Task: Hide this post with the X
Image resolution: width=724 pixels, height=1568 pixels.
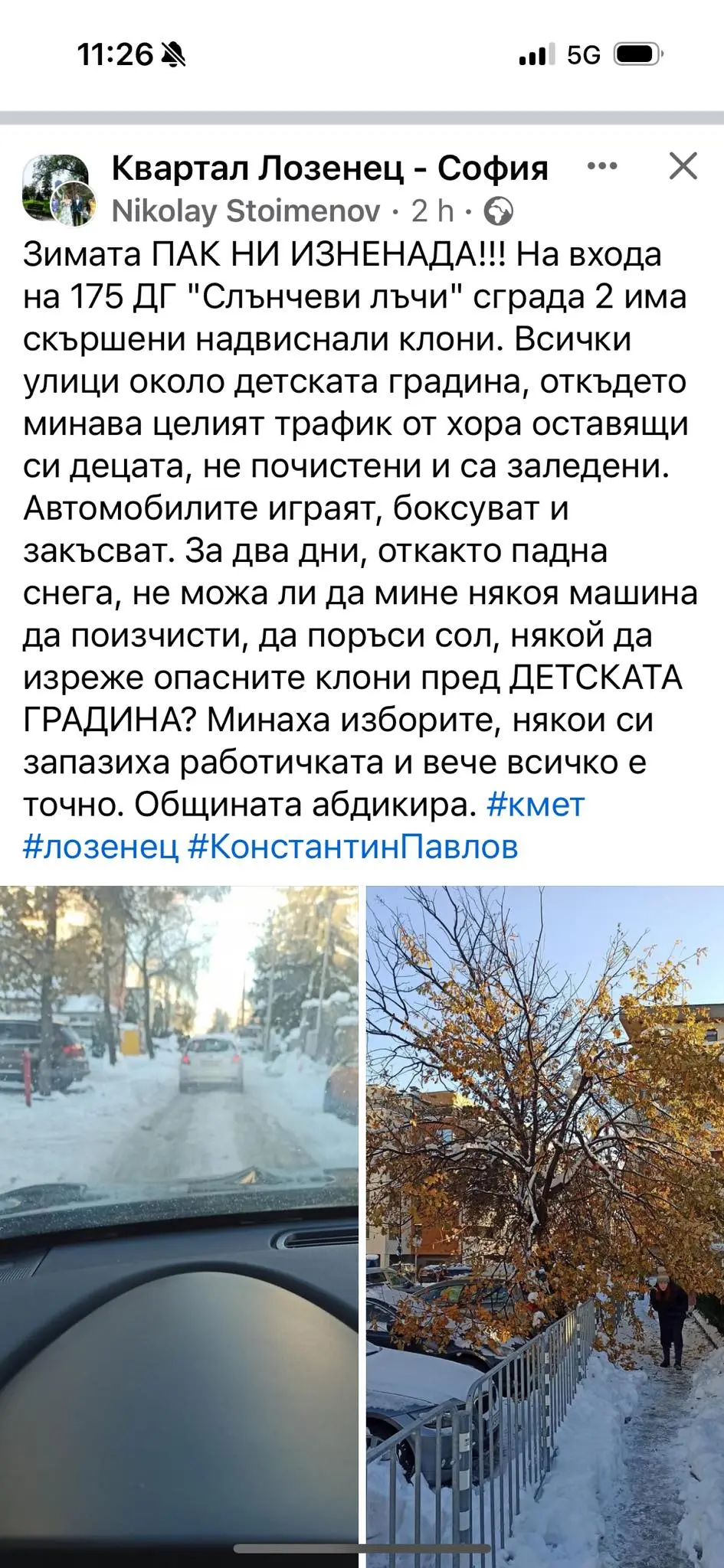Action: (x=683, y=166)
